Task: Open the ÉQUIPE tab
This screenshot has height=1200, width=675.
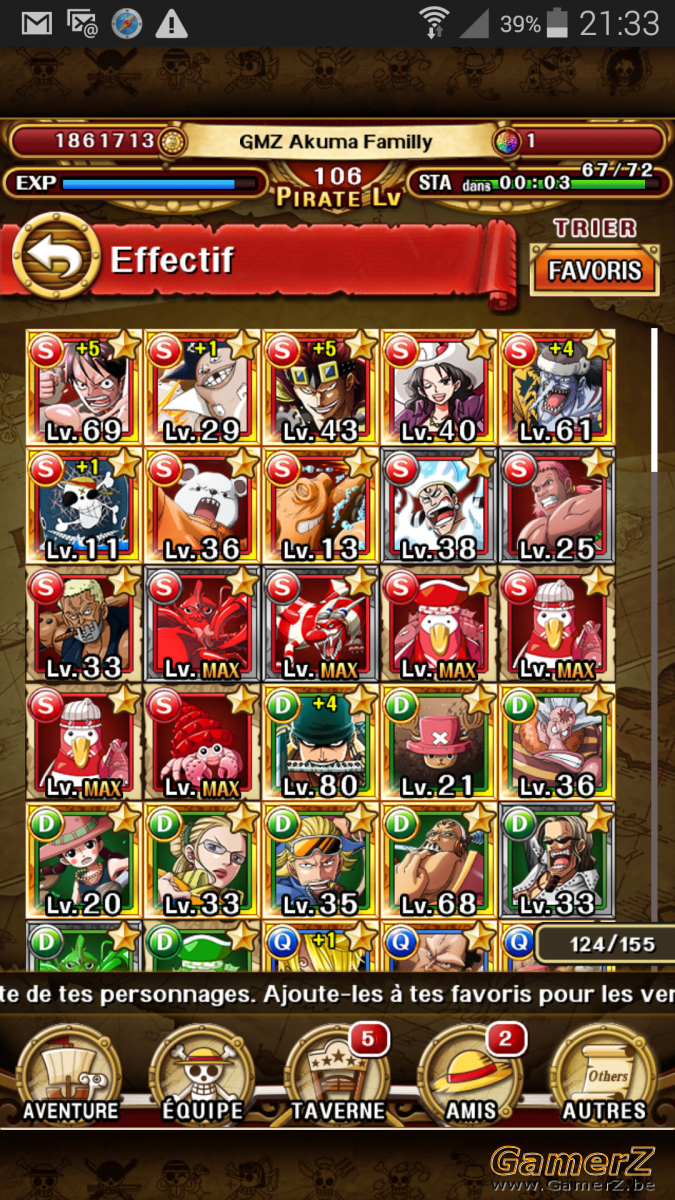Action: pyautogui.click(x=203, y=1076)
